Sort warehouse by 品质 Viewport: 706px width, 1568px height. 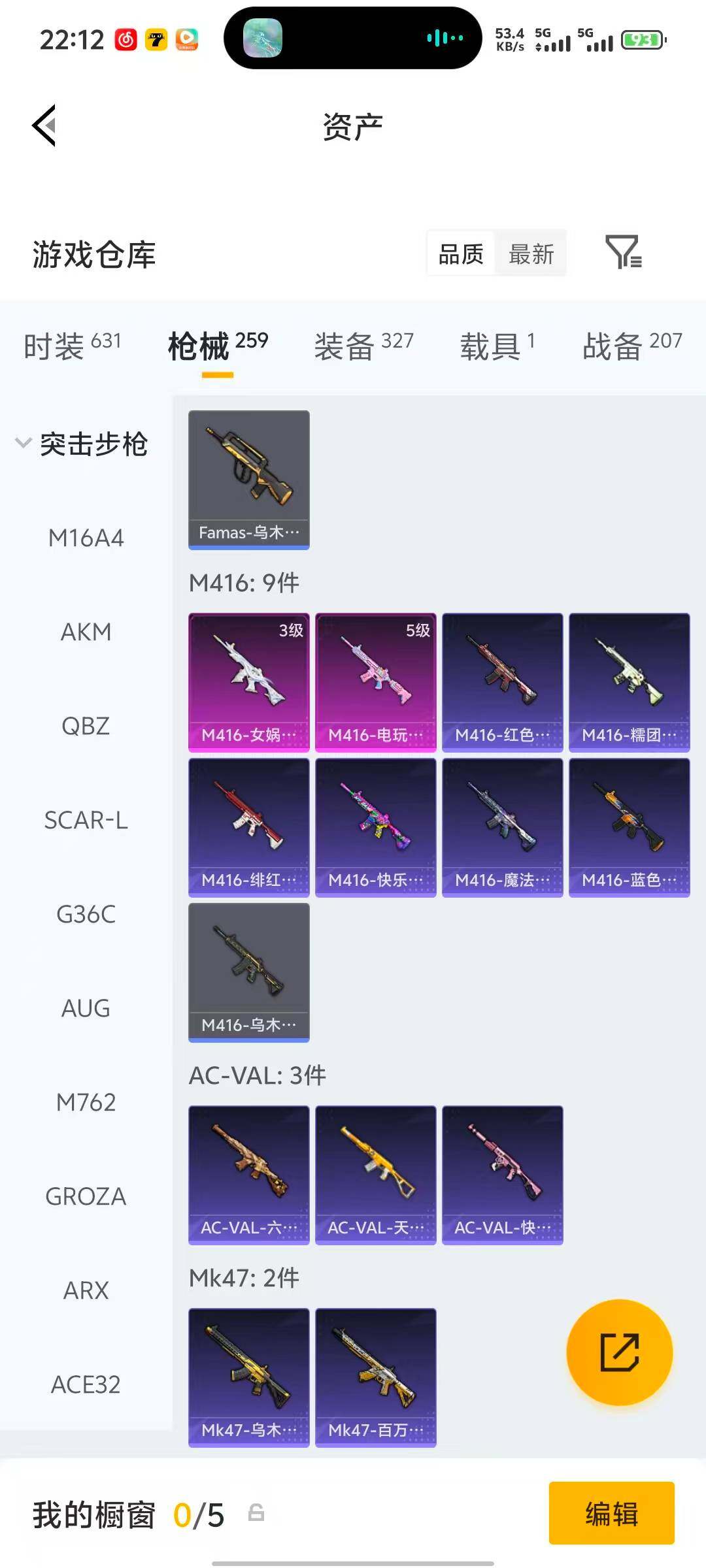coord(461,253)
